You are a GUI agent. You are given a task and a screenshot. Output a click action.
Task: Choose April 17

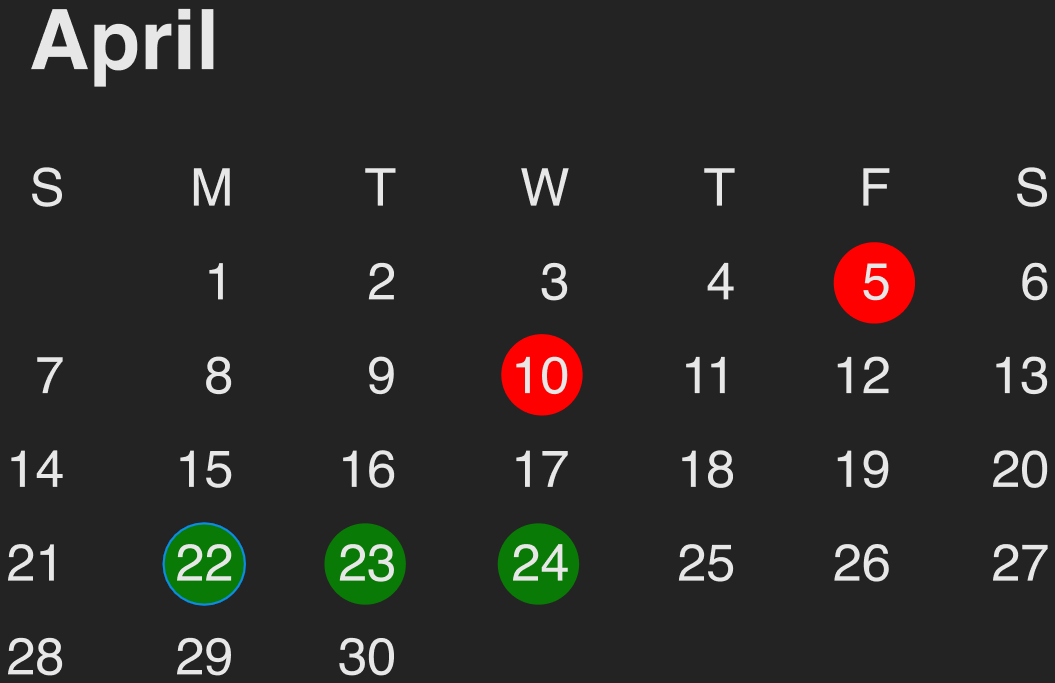click(541, 470)
